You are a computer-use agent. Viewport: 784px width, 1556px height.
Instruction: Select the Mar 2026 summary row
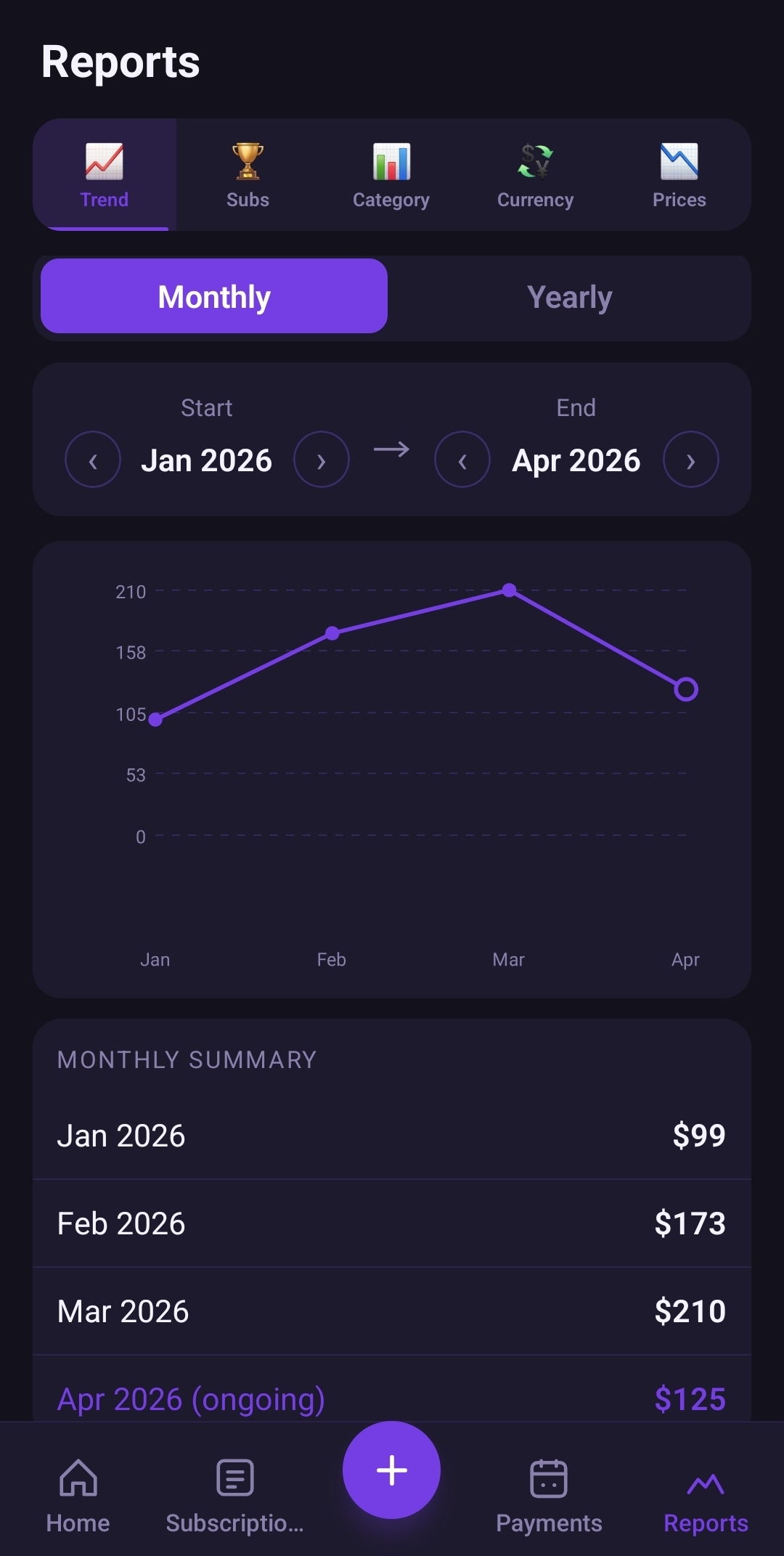coord(392,1311)
